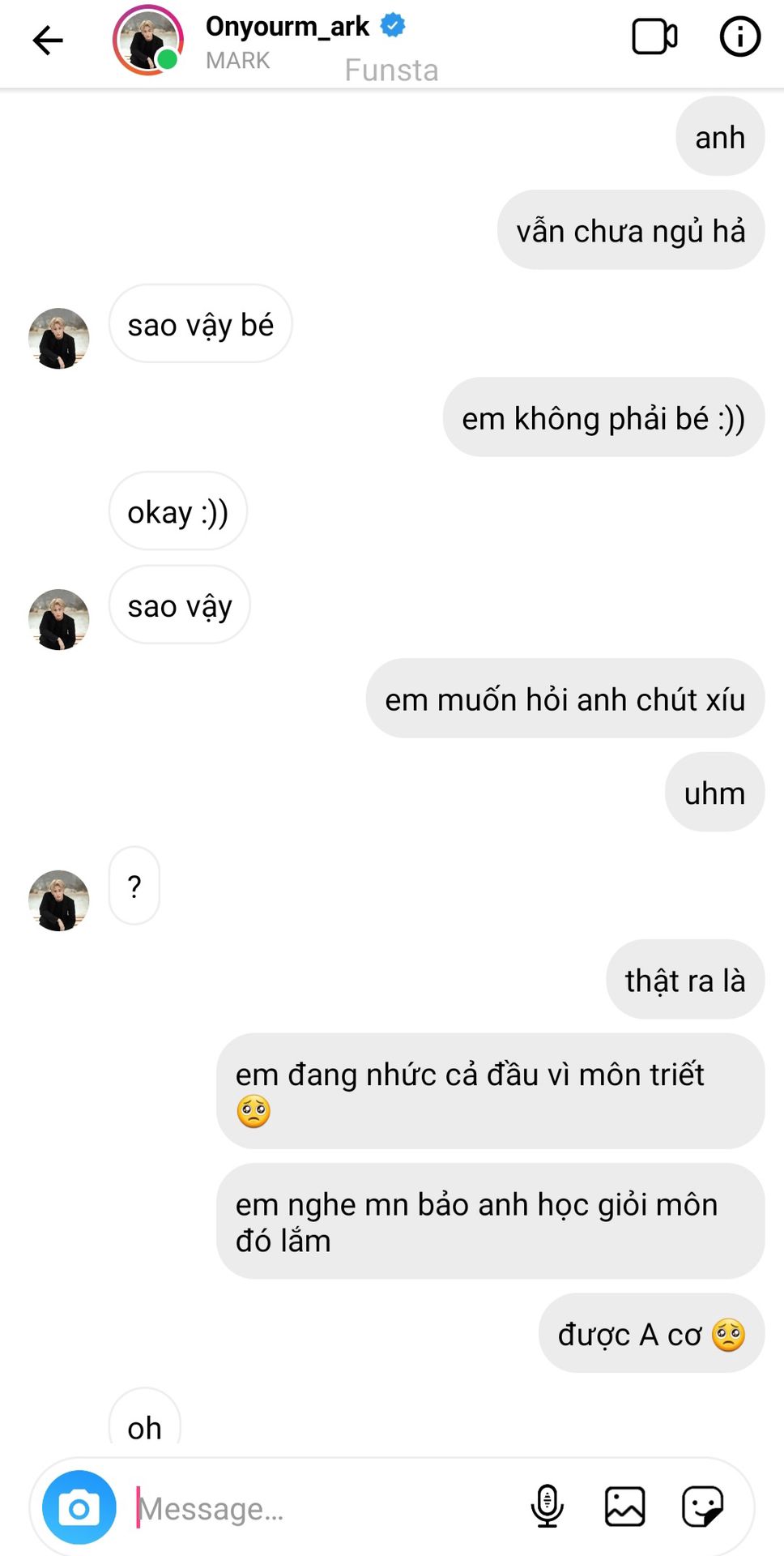Open the sticker picker icon

click(702, 1507)
